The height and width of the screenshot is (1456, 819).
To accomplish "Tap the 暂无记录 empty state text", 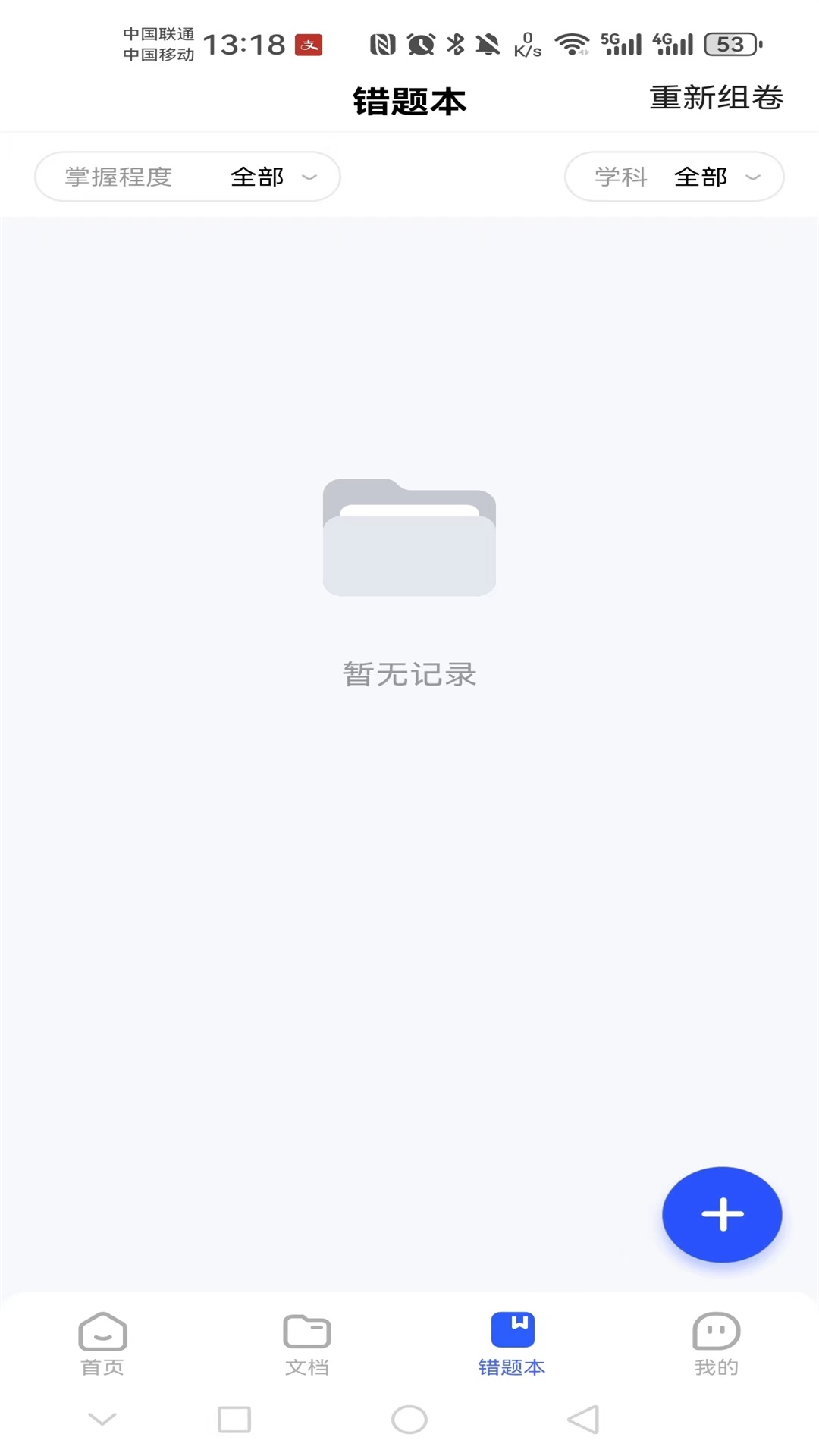I will (409, 673).
